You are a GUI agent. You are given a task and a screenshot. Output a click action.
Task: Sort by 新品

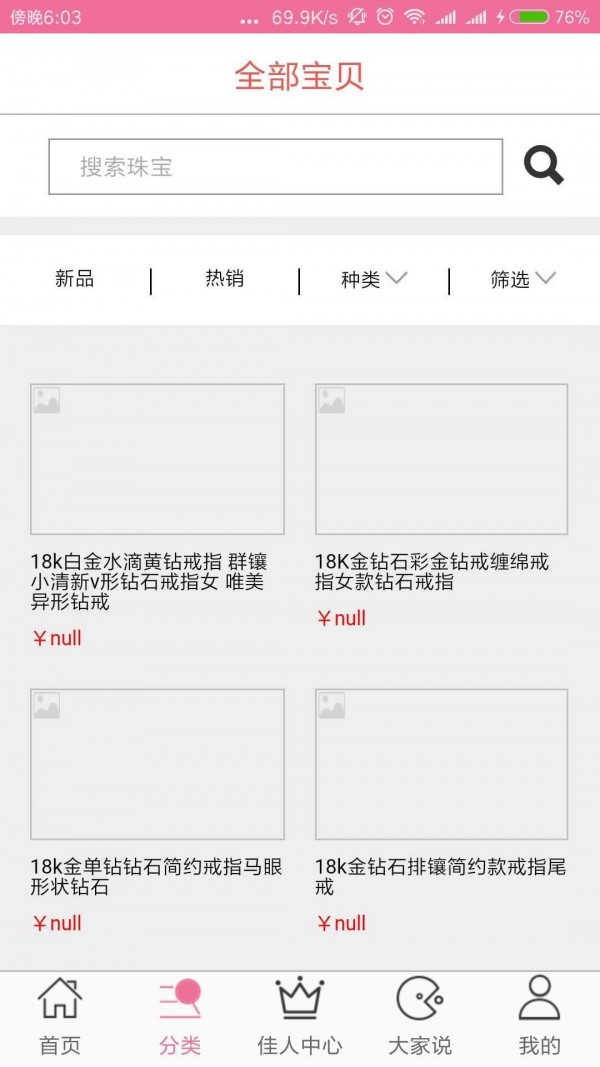point(75,279)
